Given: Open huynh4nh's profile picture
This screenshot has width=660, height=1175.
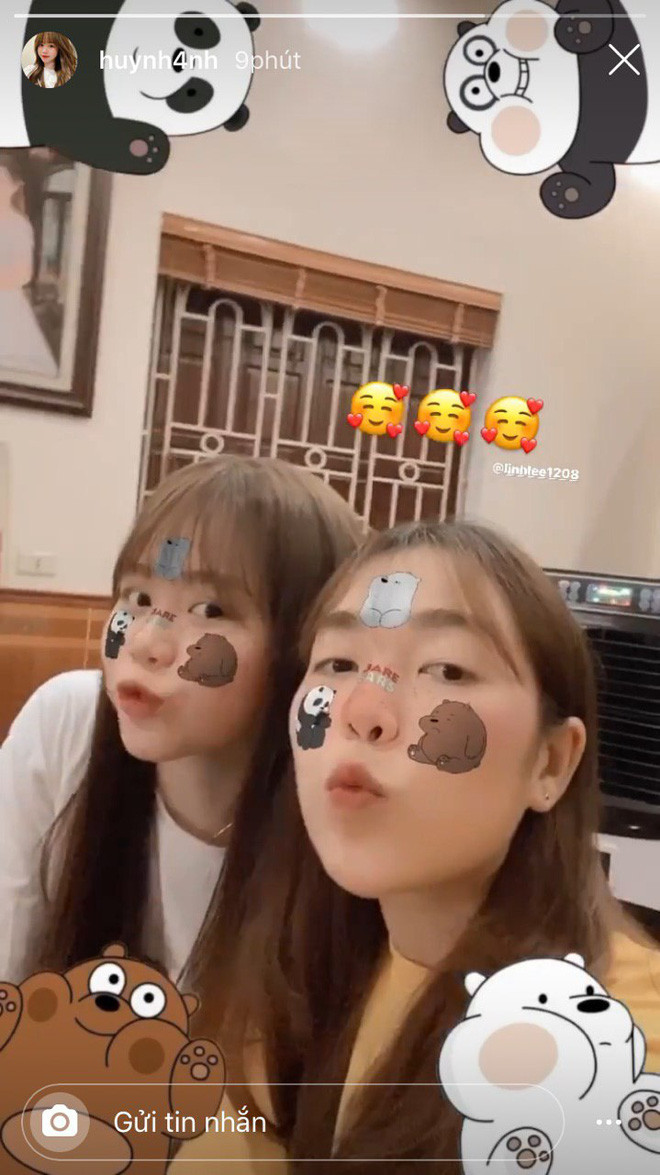Looking at the screenshot, I should click(x=49, y=60).
